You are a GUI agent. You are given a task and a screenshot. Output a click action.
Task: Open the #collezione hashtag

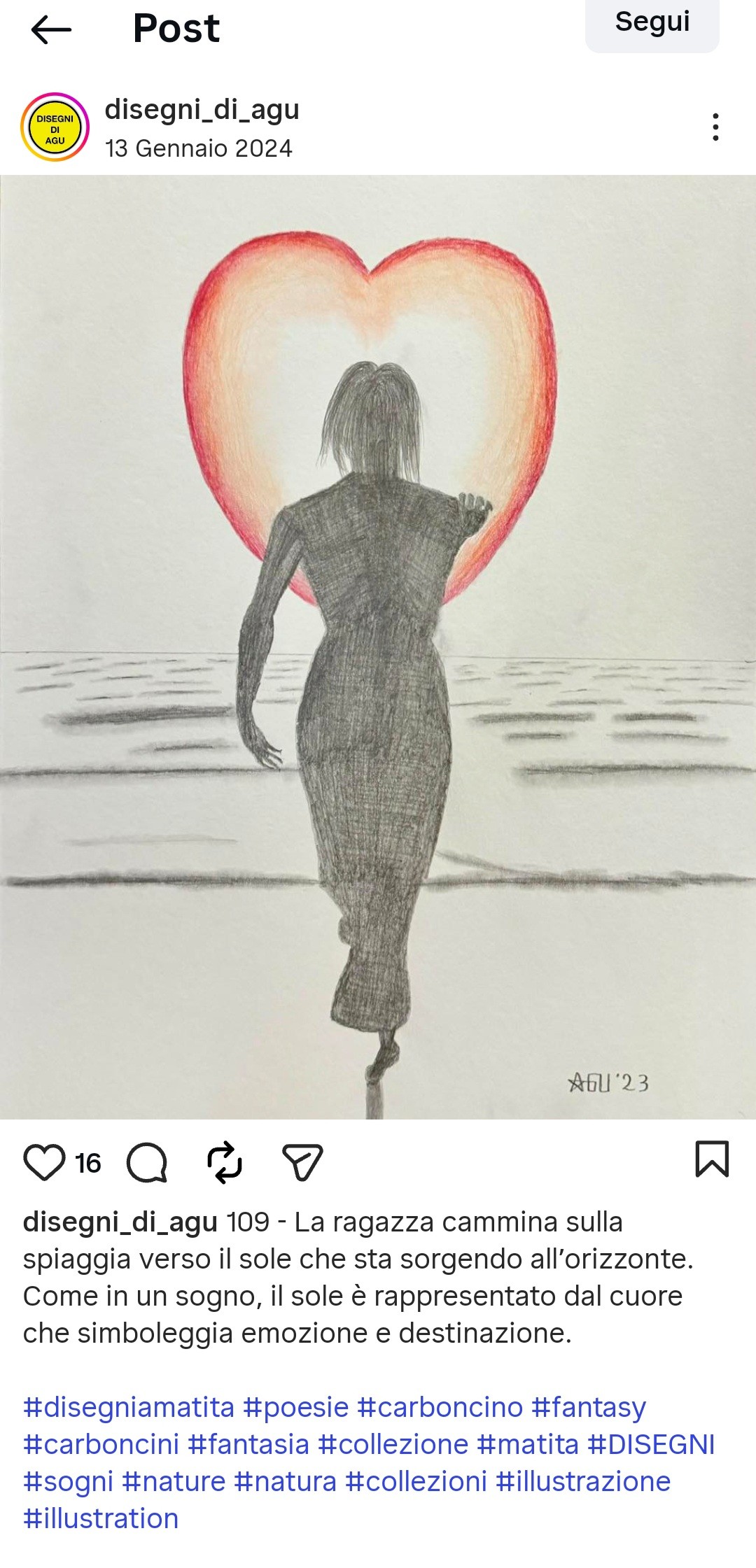pos(393,1444)
